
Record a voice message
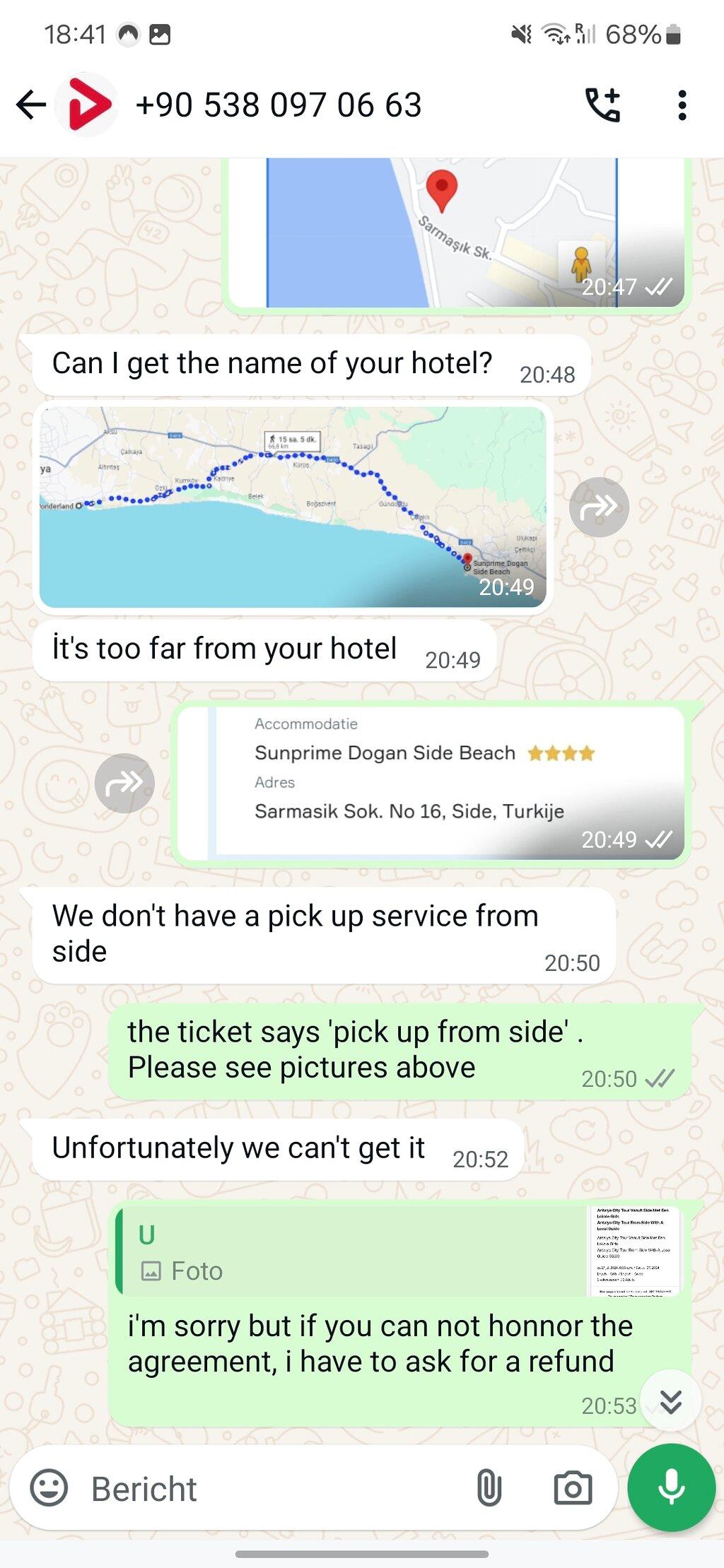tap(671, 1487)
